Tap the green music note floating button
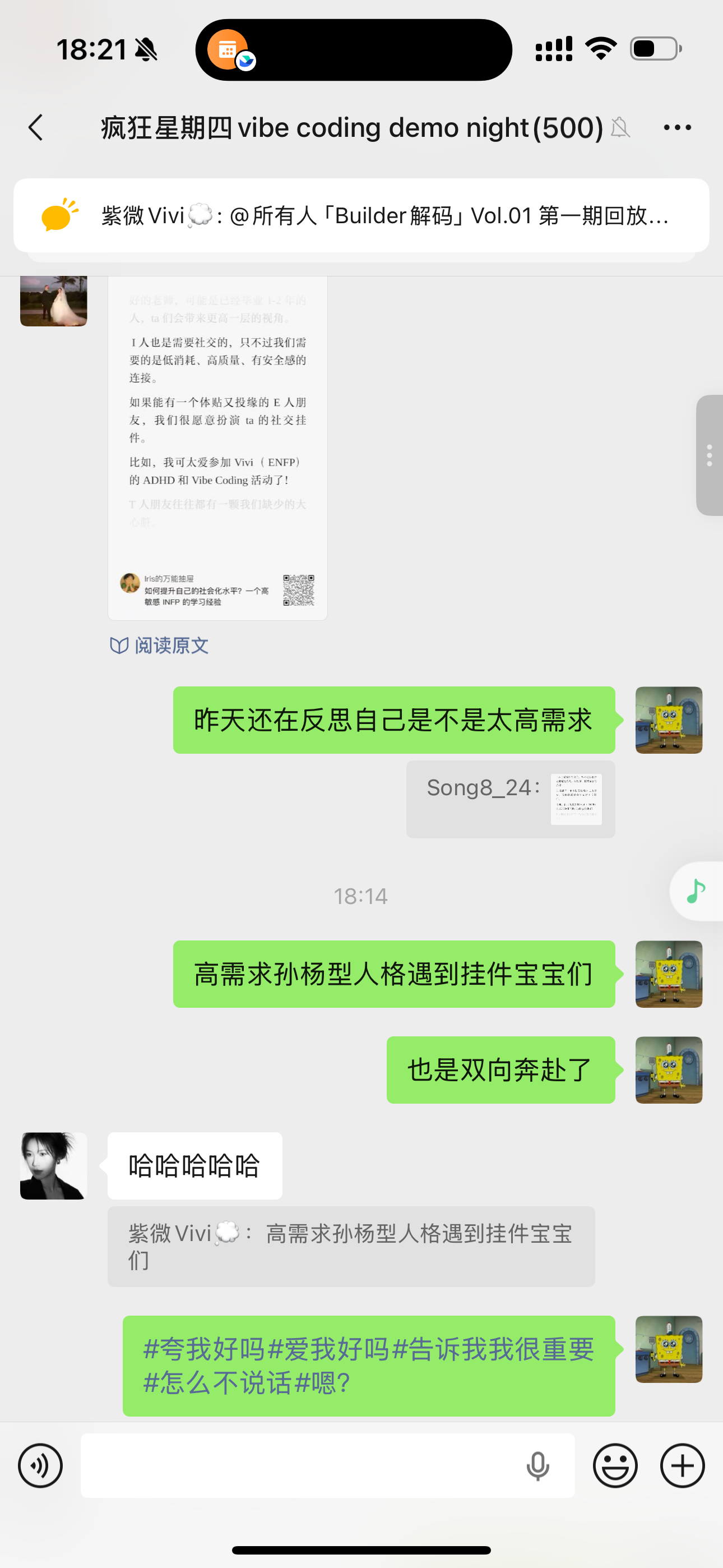The width and height of the screenshot is (723, 1568). [x=696, y=891]
